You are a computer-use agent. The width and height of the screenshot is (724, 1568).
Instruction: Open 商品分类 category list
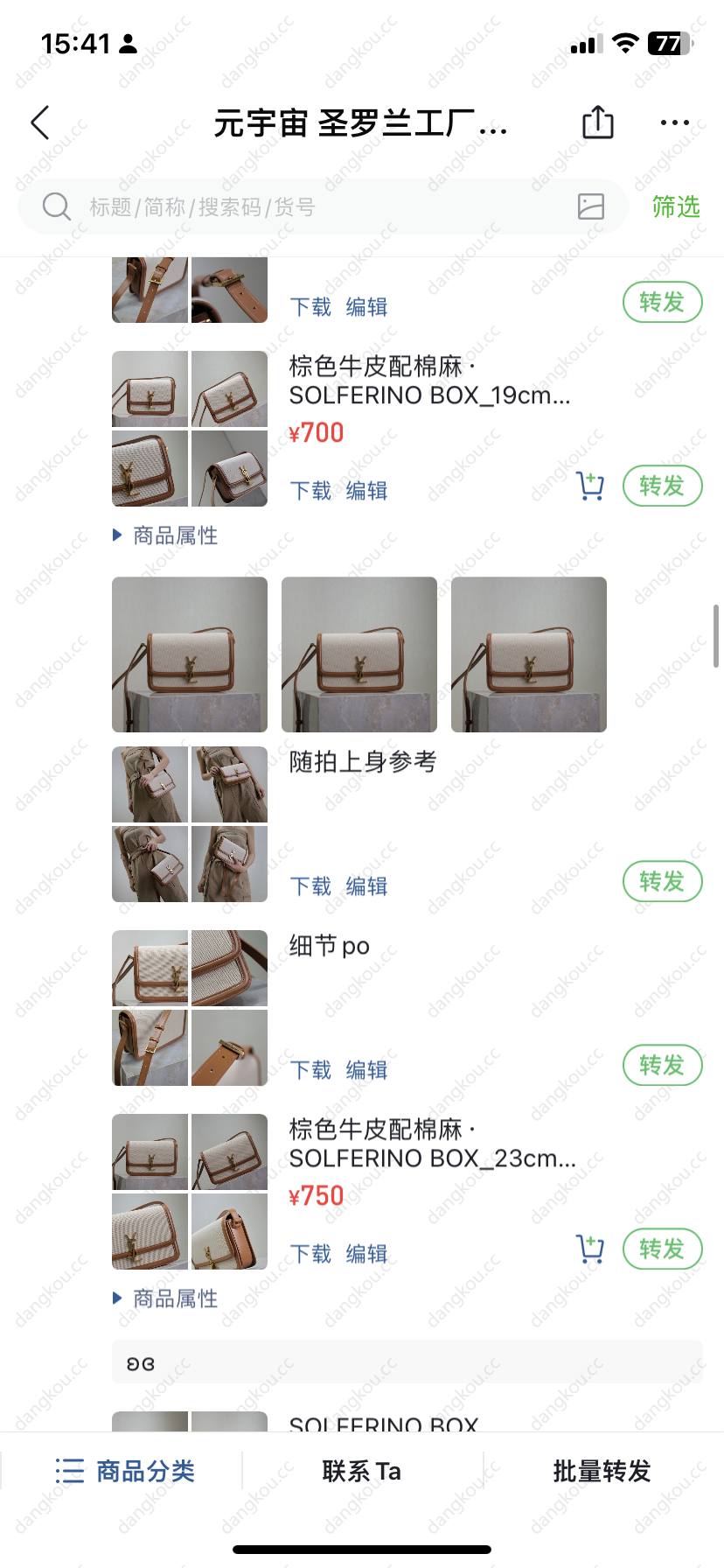tap(125, 1471)
